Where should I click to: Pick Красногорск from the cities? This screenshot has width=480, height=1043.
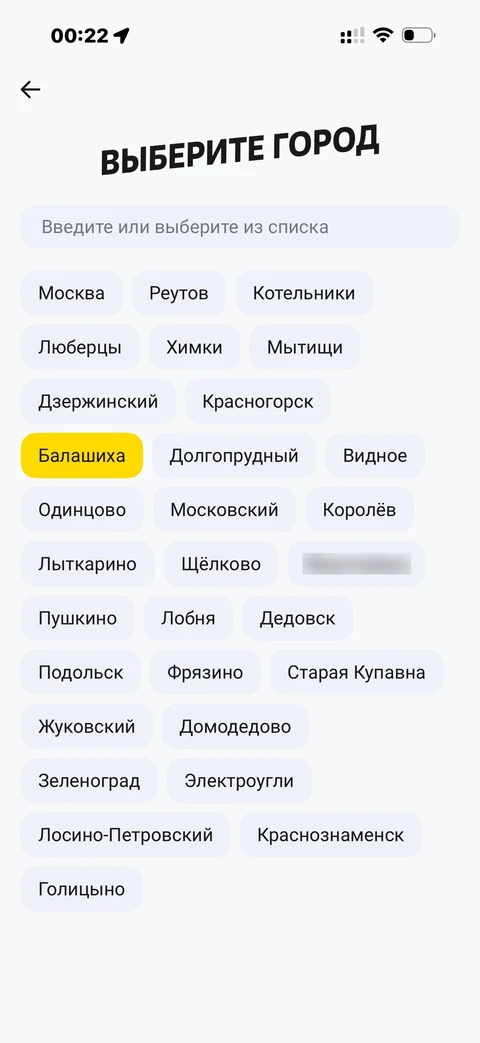point(258,402)
